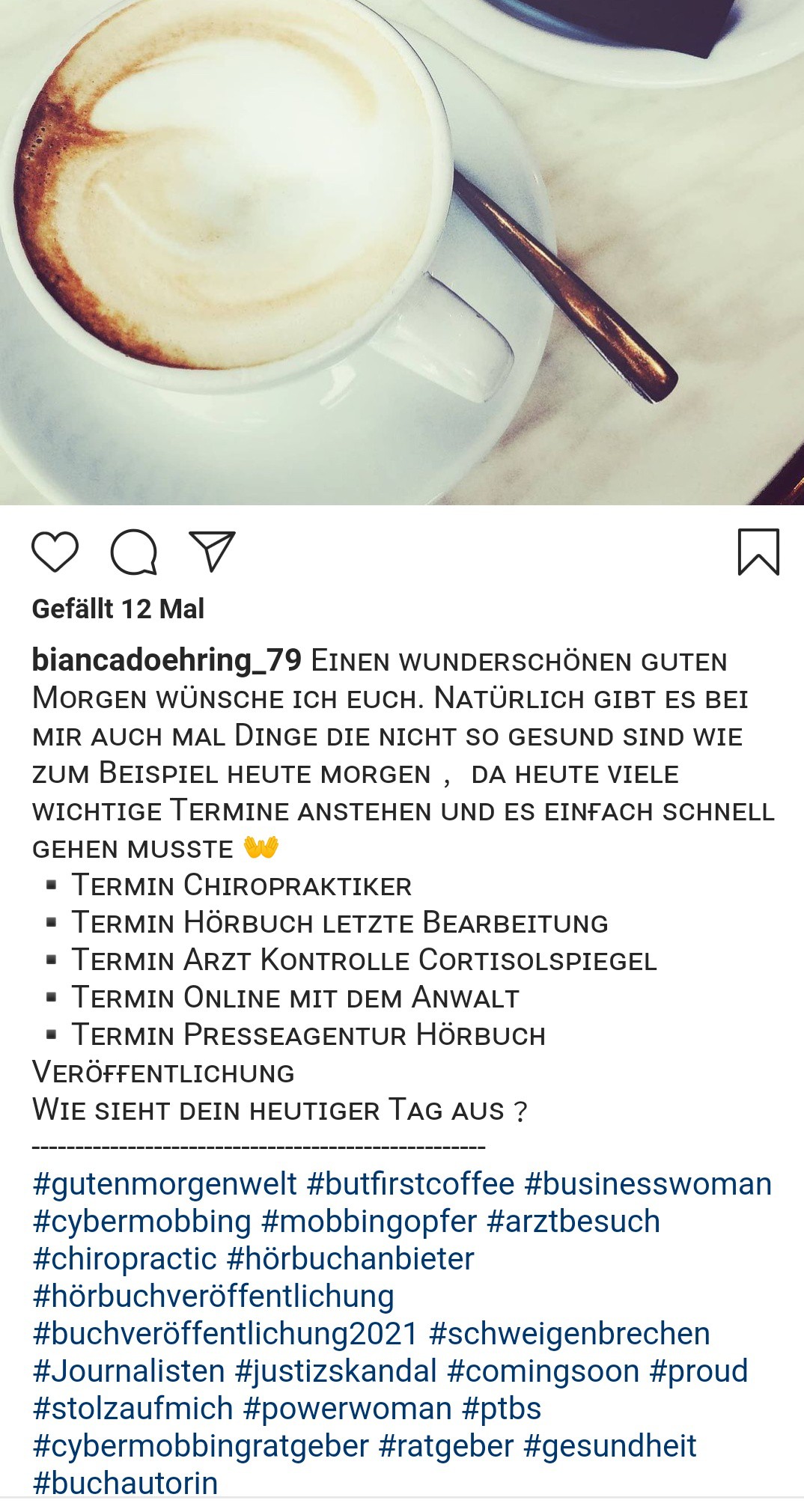Open the biancadoehring_79 profile

[166, 660]
